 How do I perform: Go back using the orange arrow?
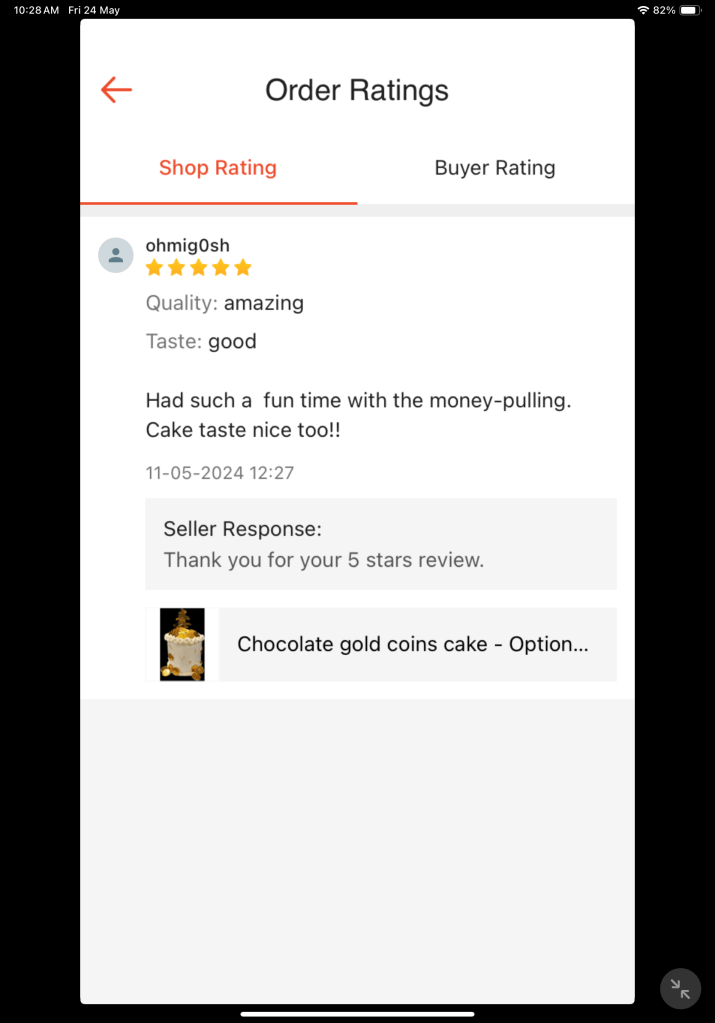click(x=116, y=90)
